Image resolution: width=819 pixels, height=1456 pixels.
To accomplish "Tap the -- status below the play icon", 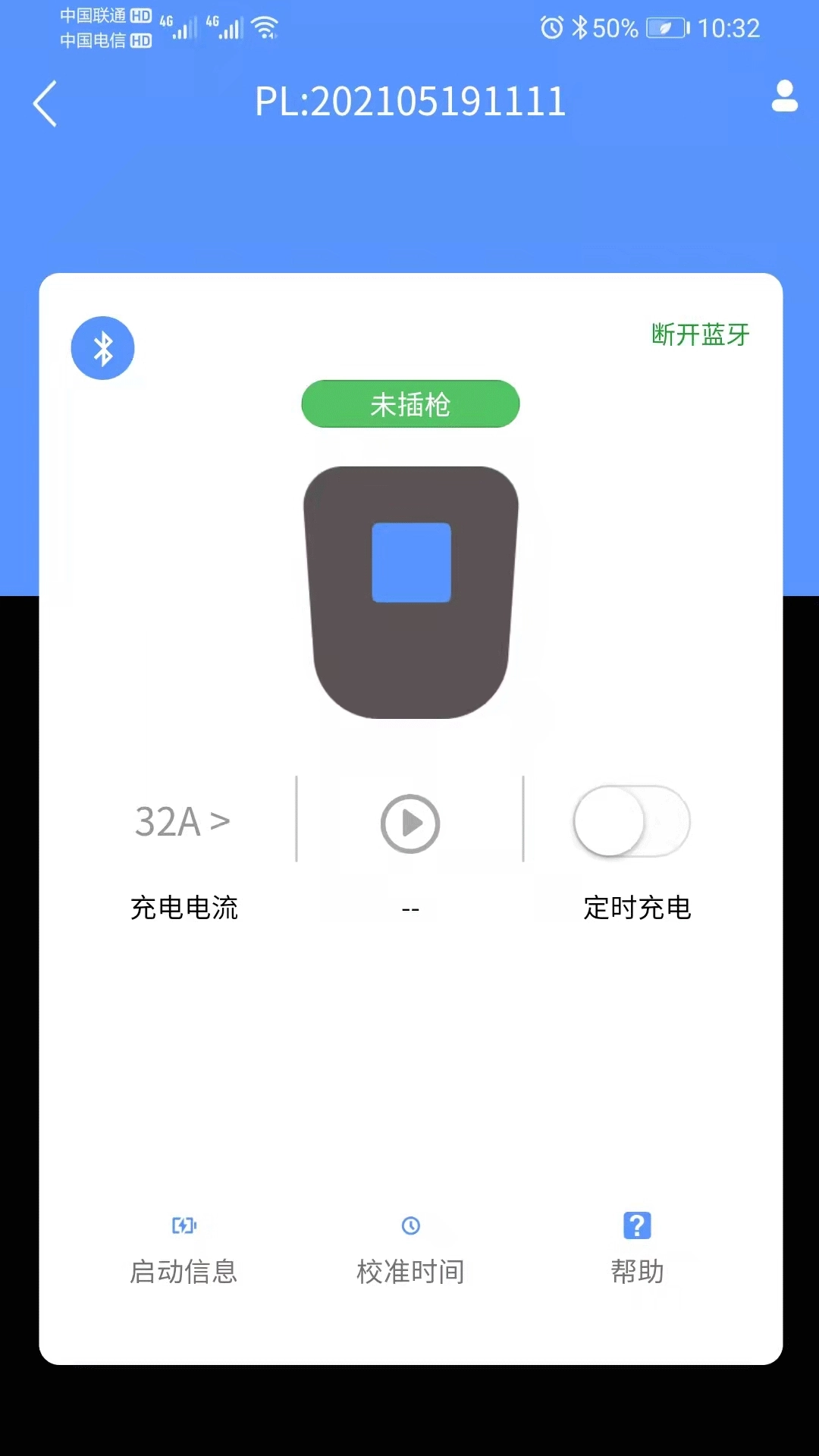I will (x=409, y=908).
